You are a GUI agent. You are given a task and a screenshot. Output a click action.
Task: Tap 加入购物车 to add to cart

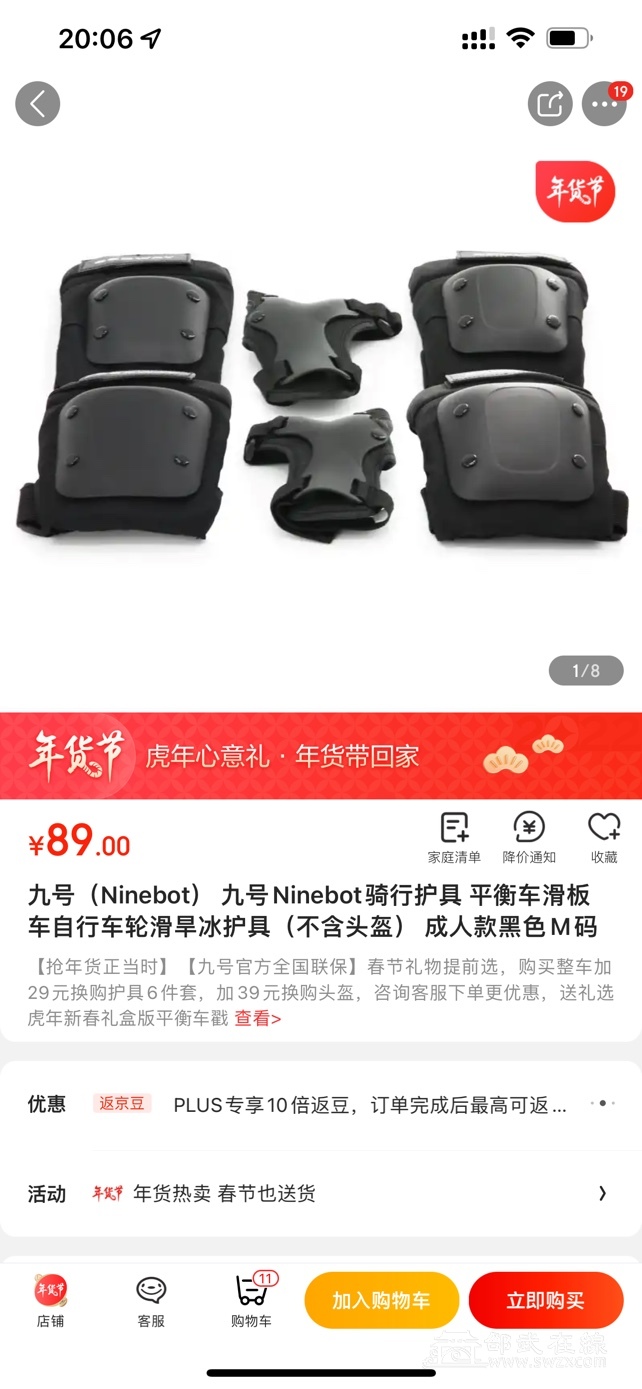(x=381, y=1300)
